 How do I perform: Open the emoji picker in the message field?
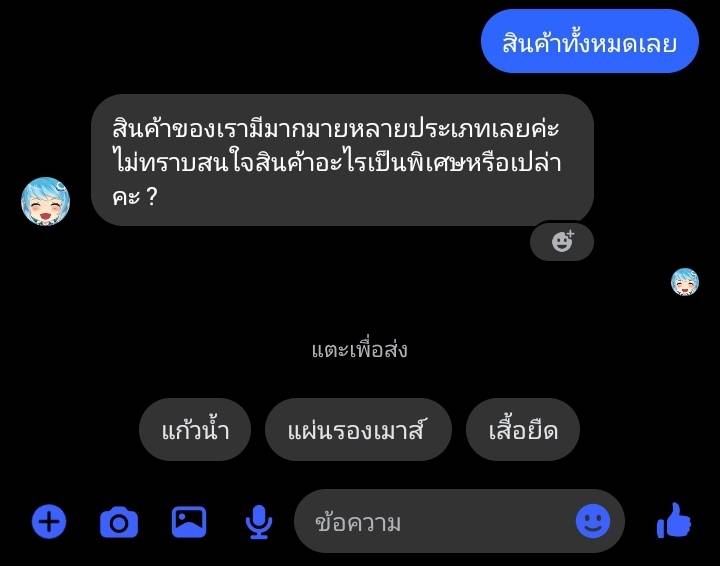click(x=593, y=520)
